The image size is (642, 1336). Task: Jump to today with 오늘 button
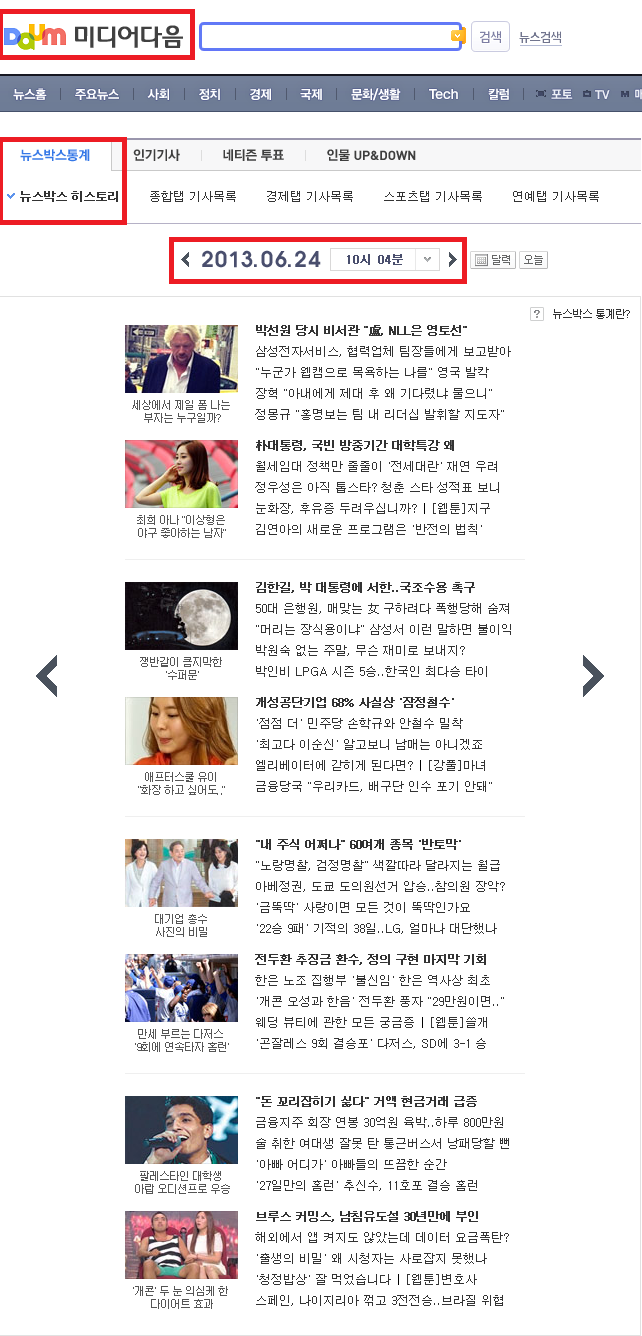click(x=533, y=260)
